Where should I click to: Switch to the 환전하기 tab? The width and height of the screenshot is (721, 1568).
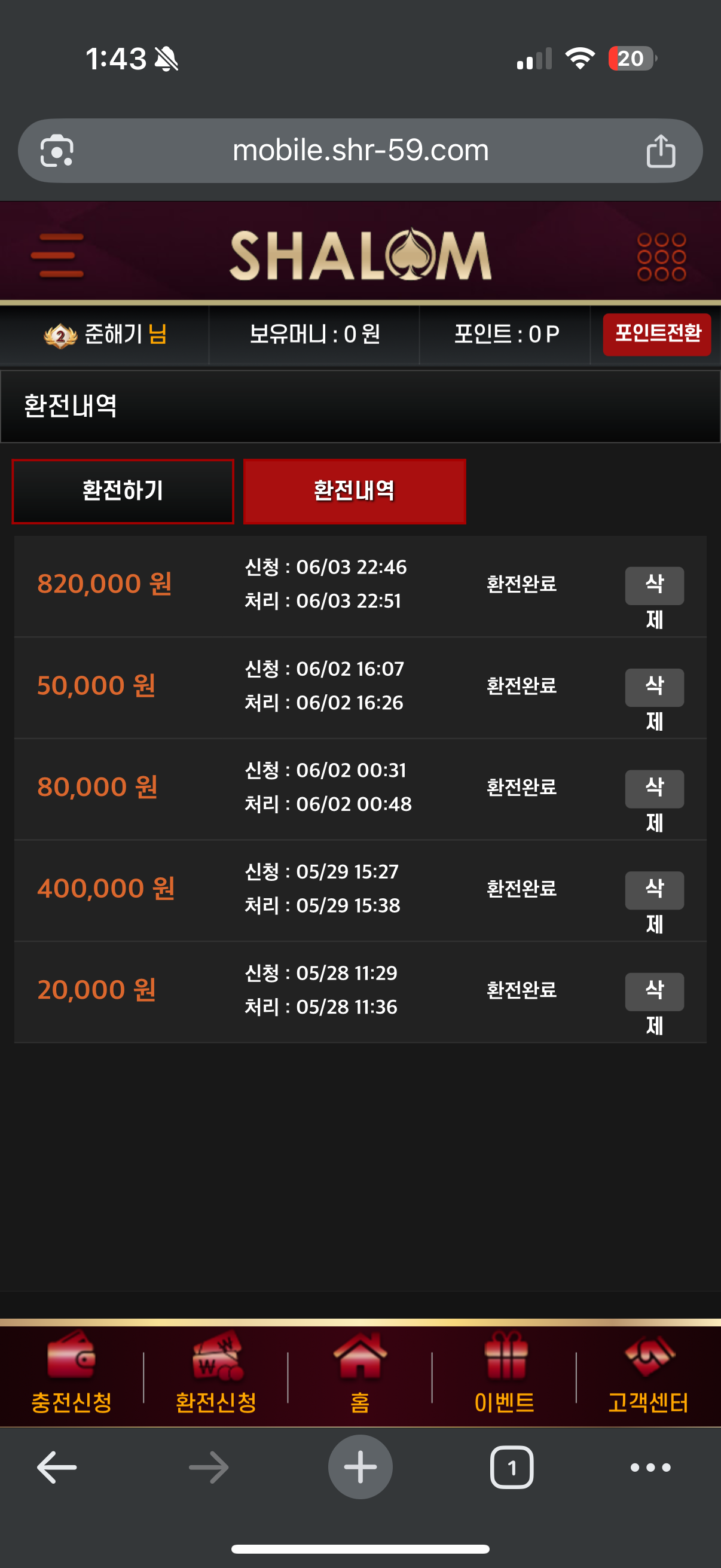(x=123, y=491)
